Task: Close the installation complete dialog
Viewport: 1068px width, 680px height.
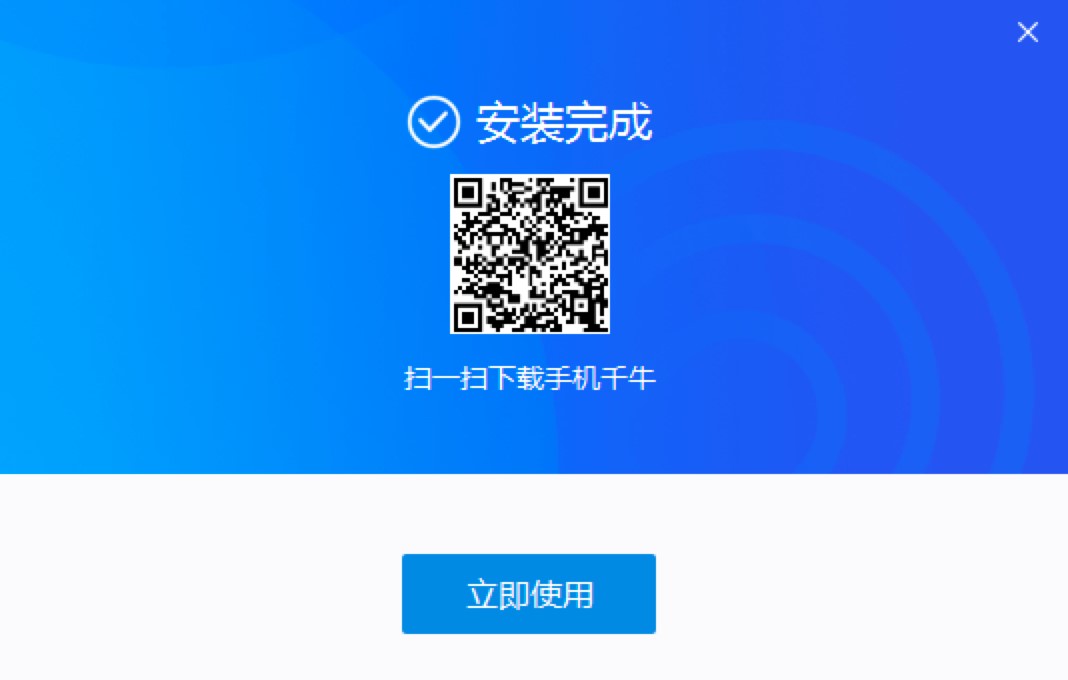Action: point(1027,33)
